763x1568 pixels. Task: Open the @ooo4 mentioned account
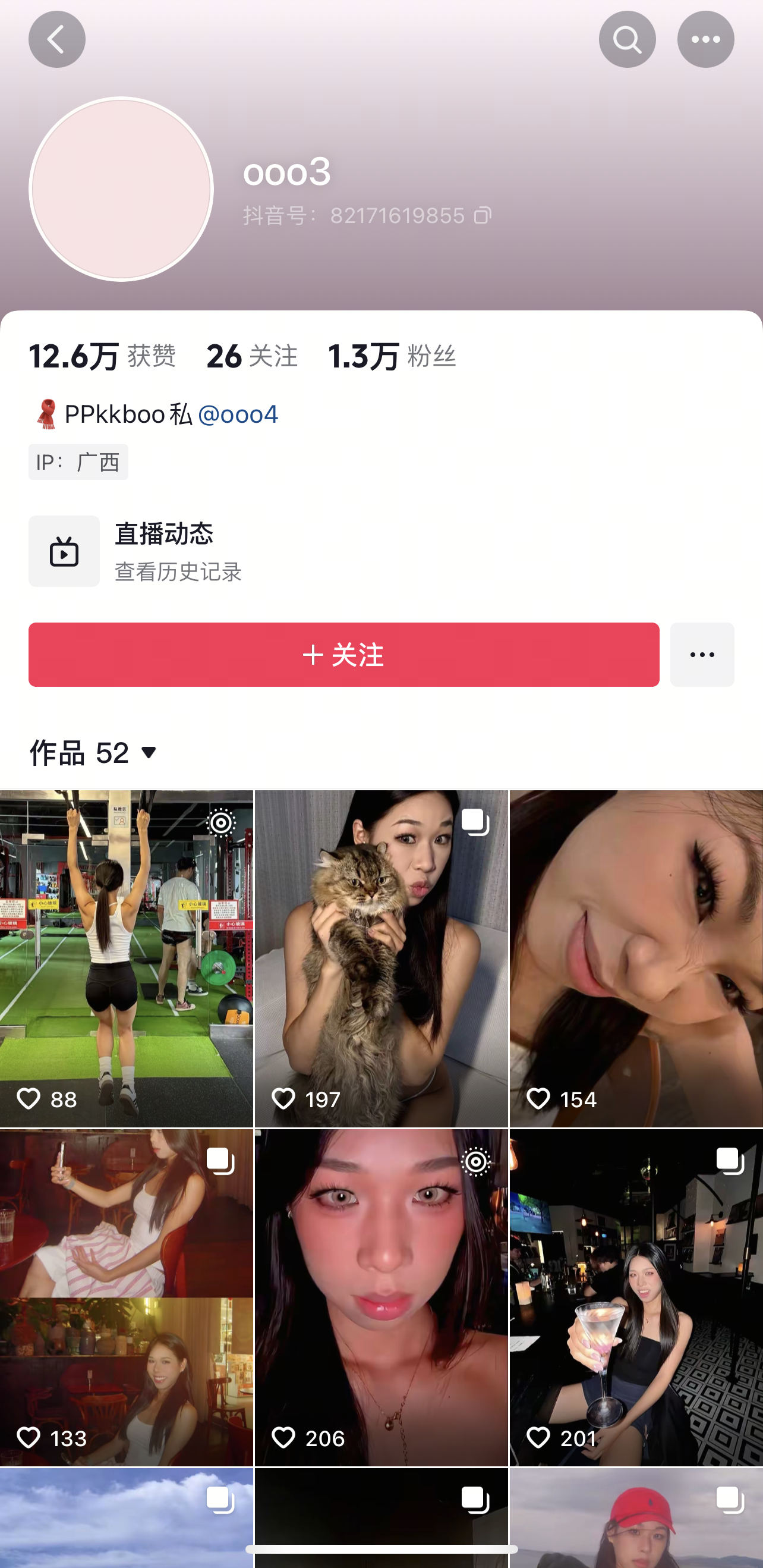(238, 414)
